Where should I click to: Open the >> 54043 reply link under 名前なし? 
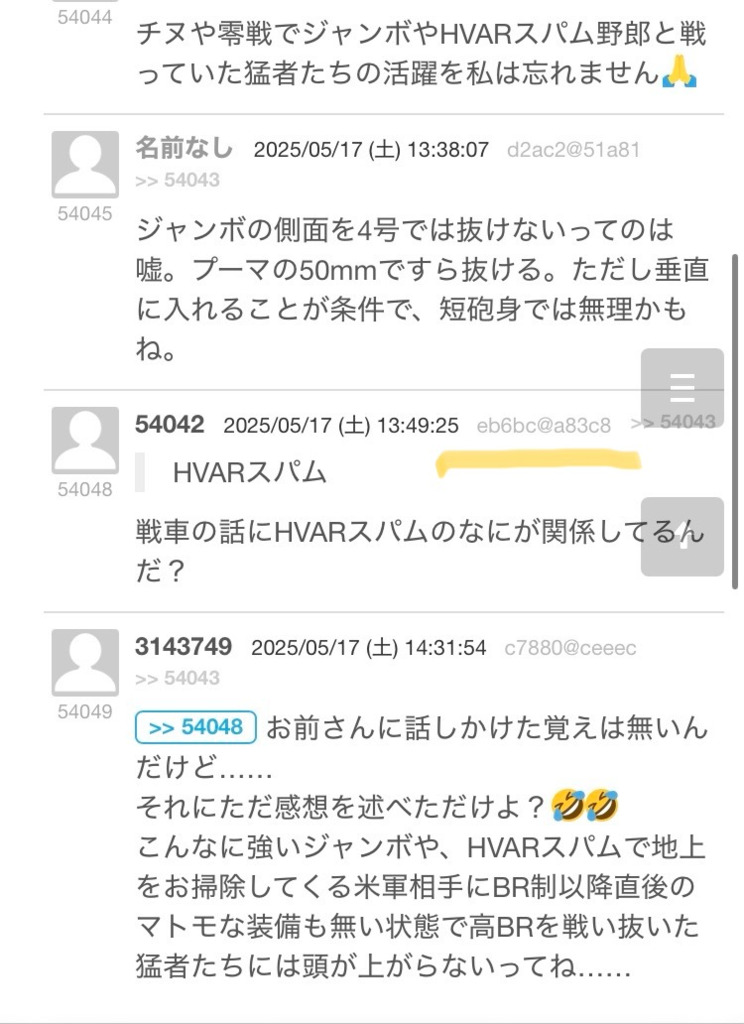click(x=177, y=180)
